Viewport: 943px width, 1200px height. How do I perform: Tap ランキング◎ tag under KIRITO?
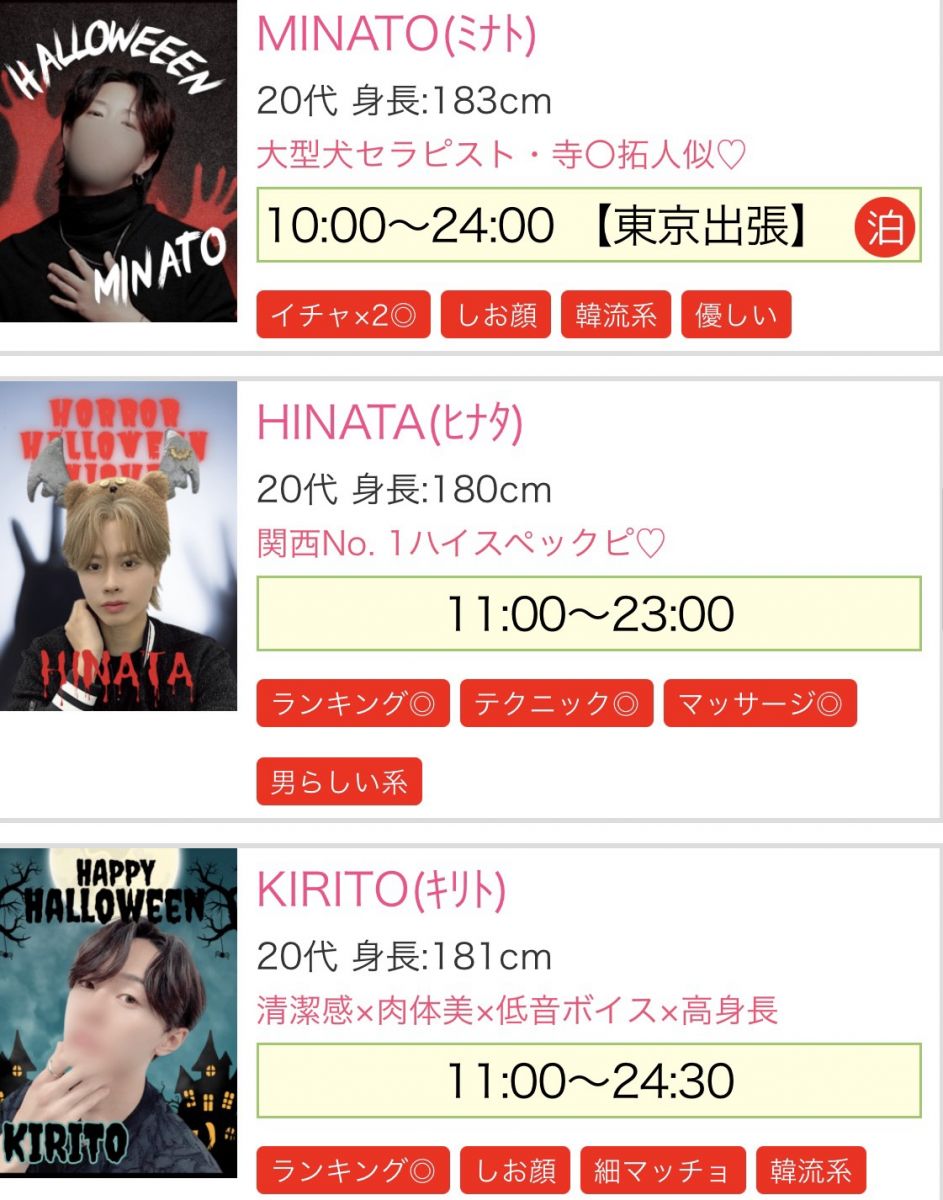click(x=353, y=1171)
